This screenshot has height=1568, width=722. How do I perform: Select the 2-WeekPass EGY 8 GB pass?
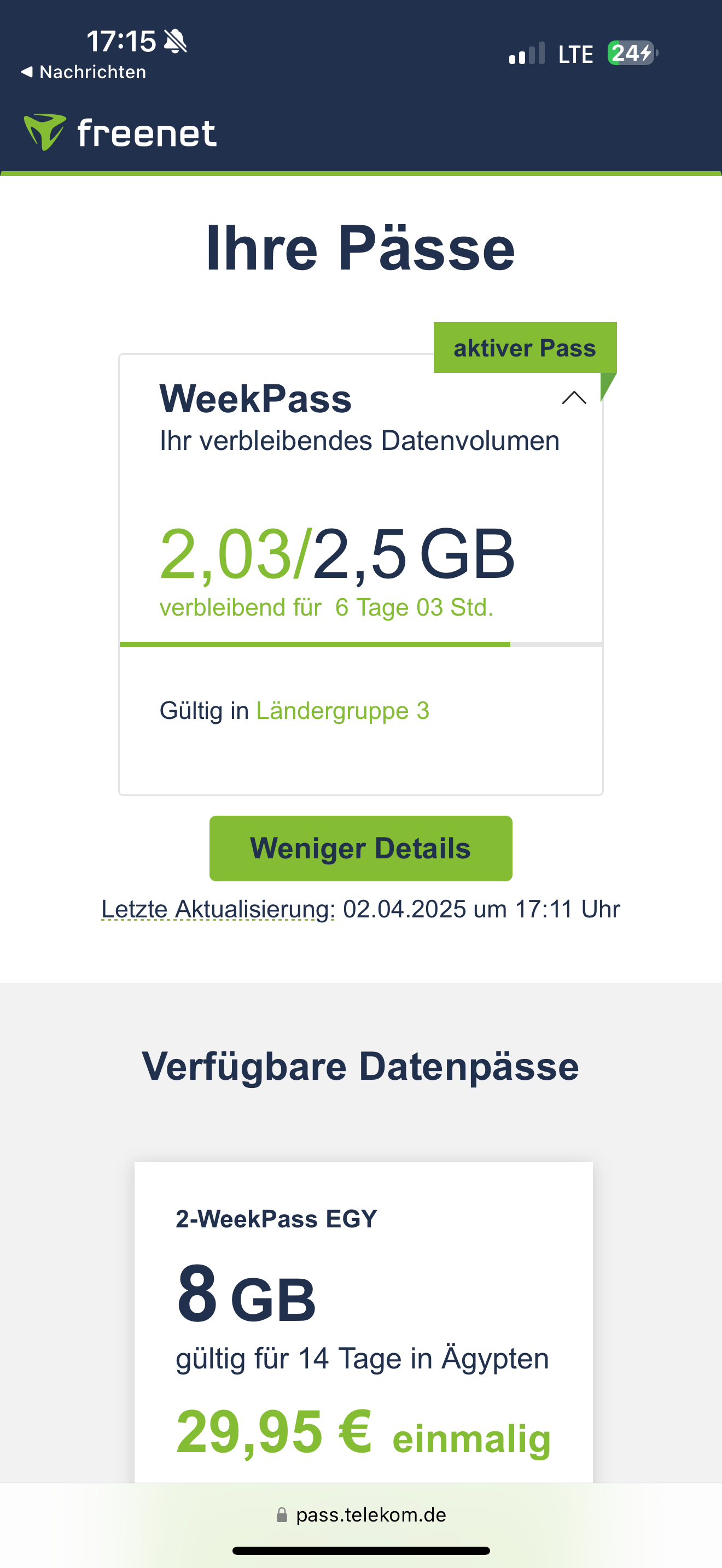point(363,1321)
